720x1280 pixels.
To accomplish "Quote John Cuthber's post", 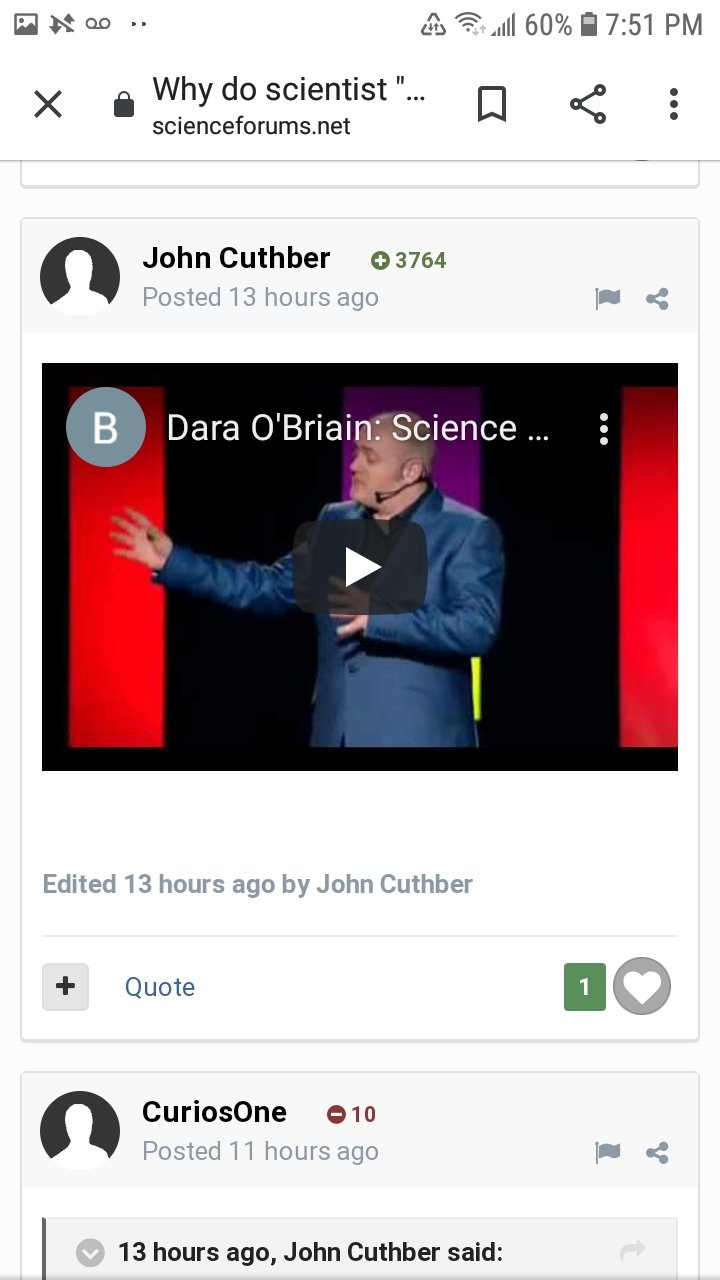I will click(159, 988).
